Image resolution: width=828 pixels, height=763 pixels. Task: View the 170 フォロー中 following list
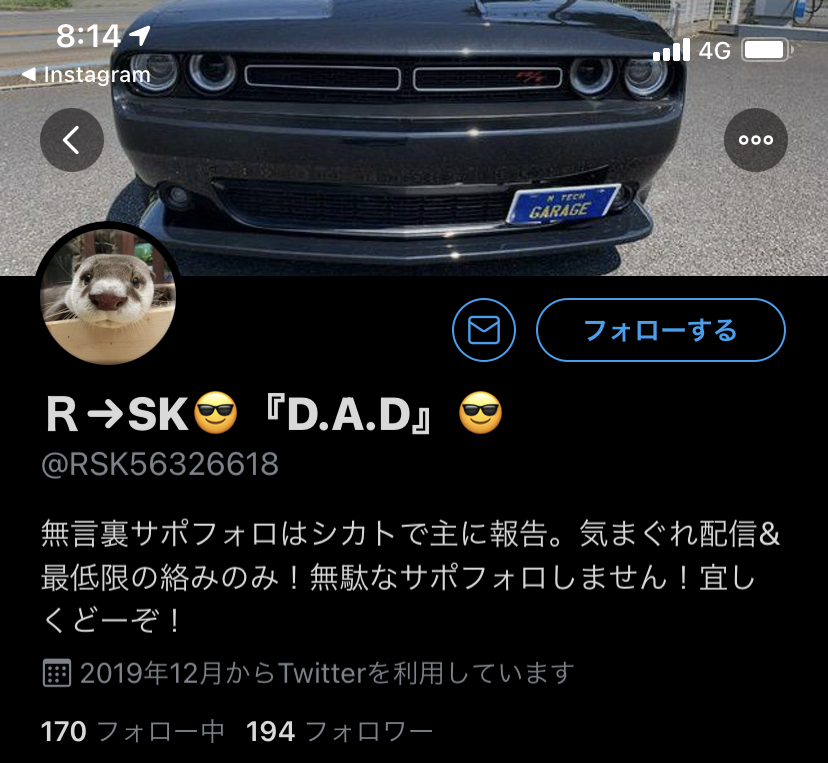pyautogui.click(x=132, y=732)
